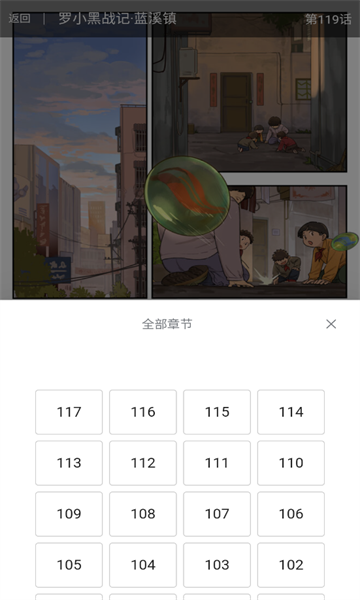
Task: Tap 返回 to go back
Action: click(20, 18)
